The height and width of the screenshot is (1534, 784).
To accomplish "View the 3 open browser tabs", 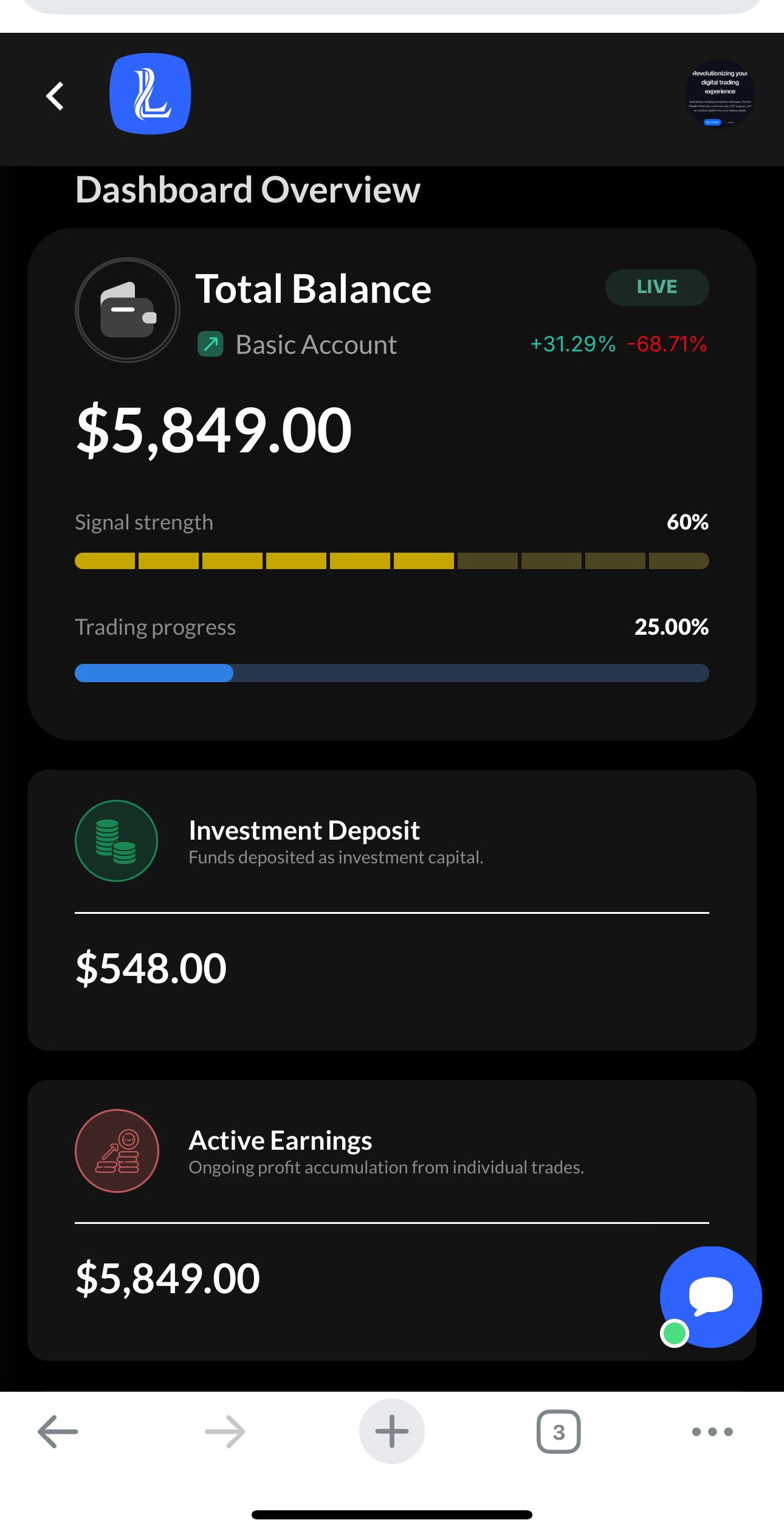I will pos(559,1431).
